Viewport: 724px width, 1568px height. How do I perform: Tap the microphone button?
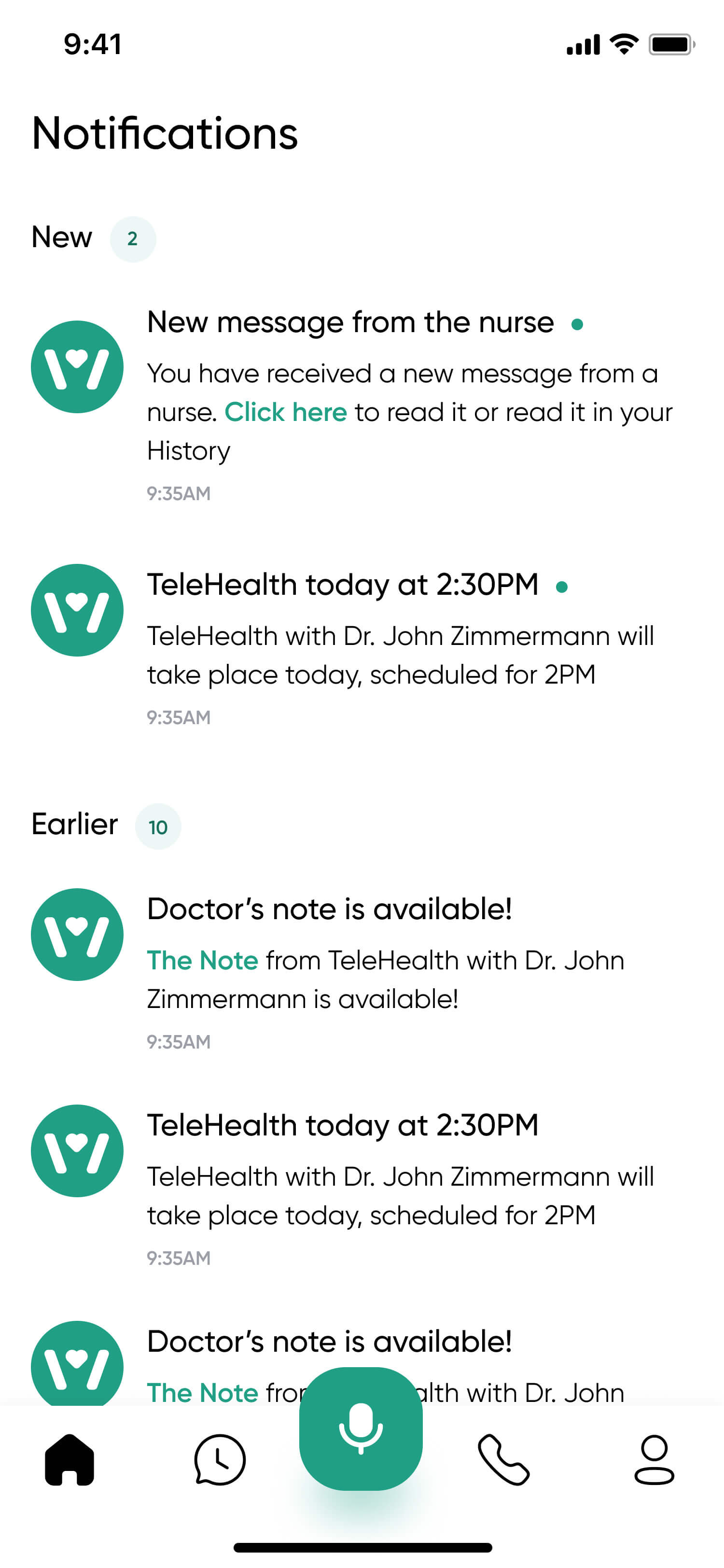361,1428
